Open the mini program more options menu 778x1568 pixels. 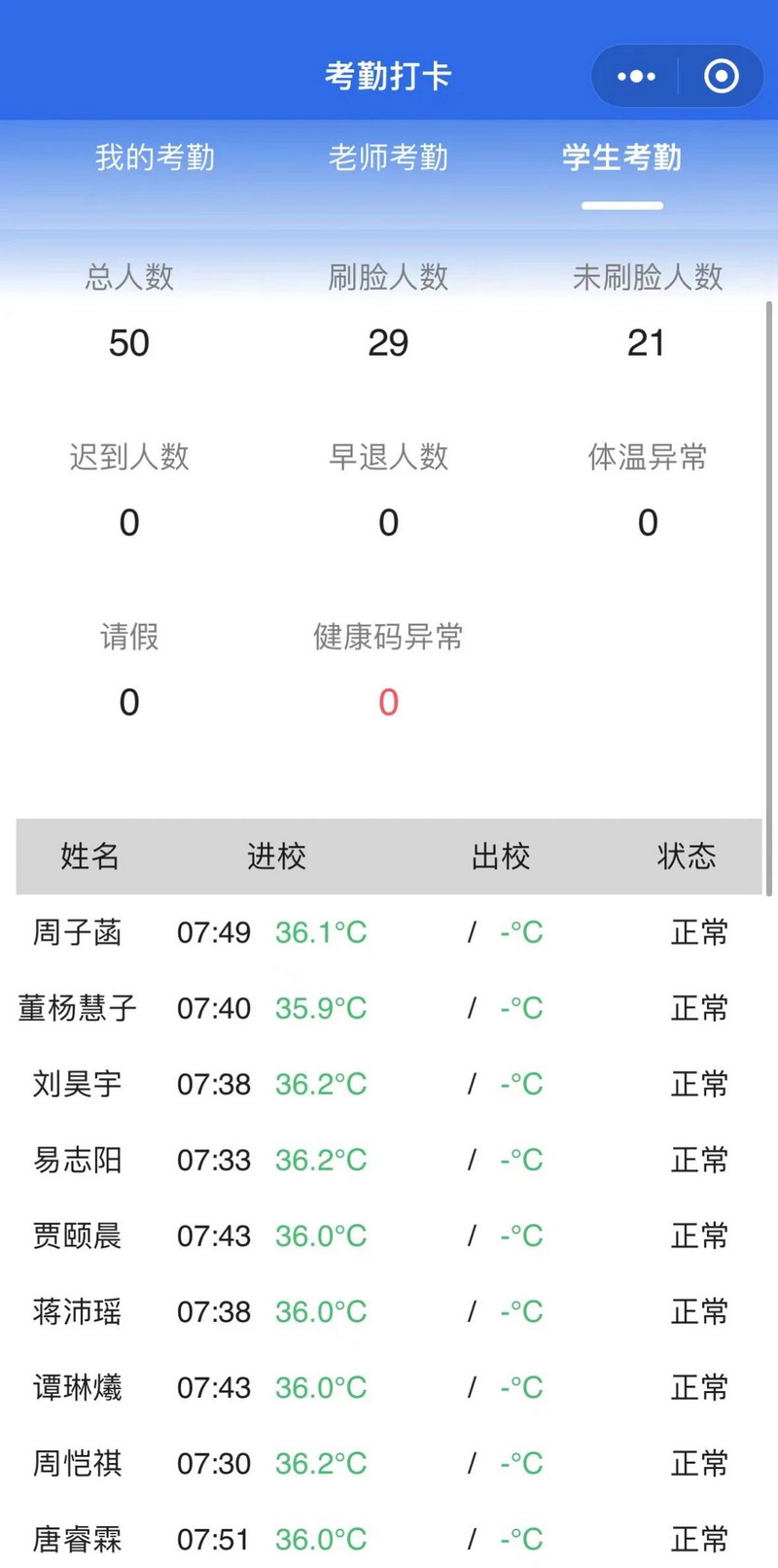636,77
